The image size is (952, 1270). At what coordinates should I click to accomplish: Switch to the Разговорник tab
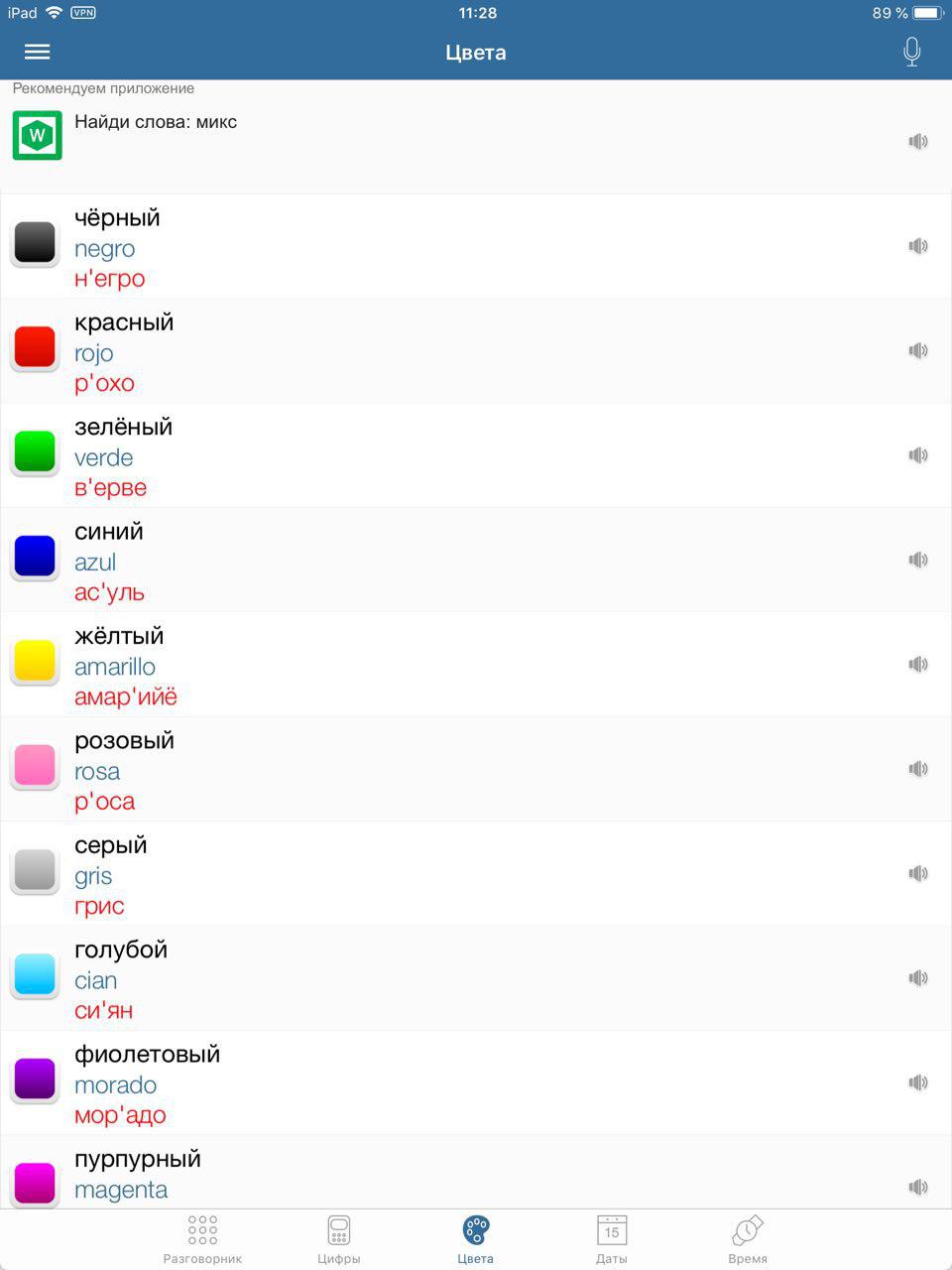click(202, 1239)
